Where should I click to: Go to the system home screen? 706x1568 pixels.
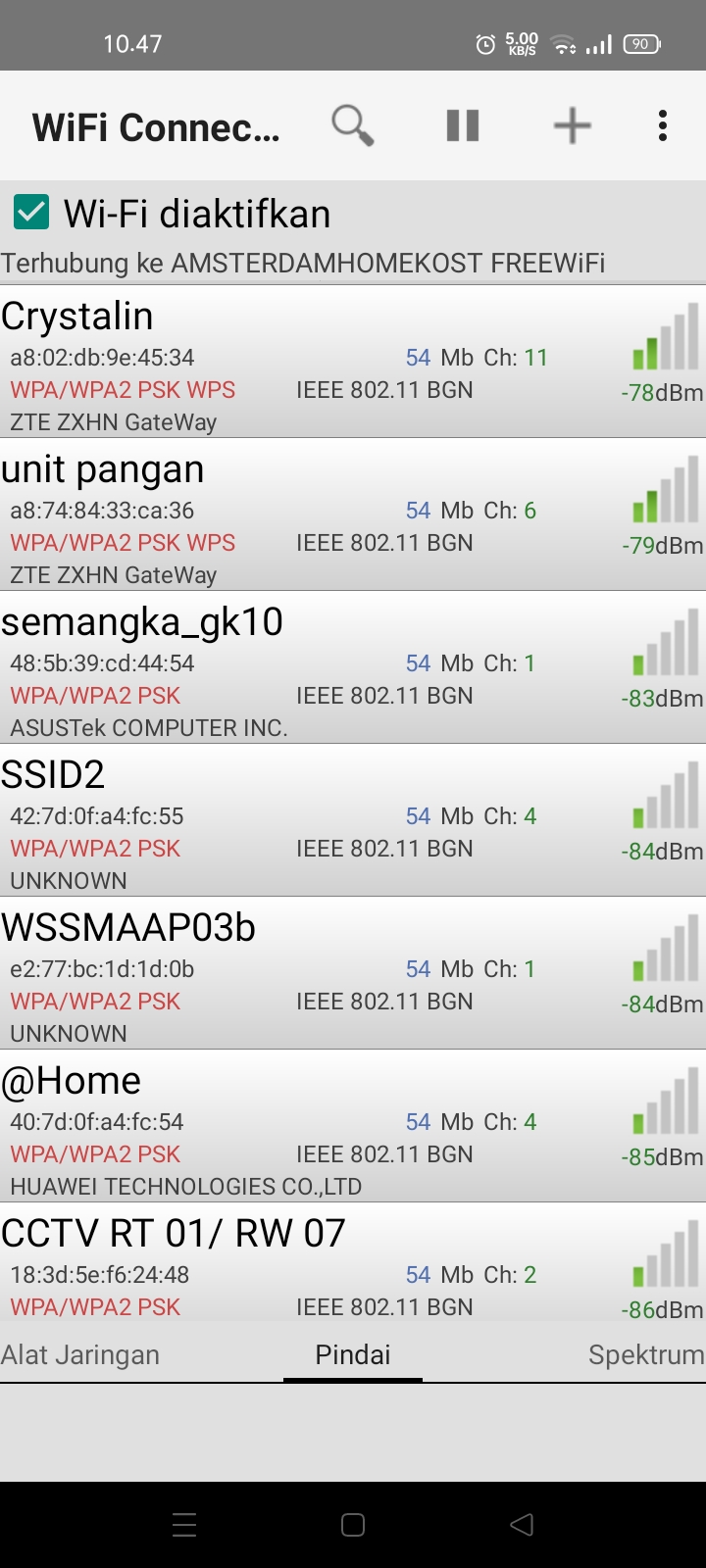[353, 1524]
